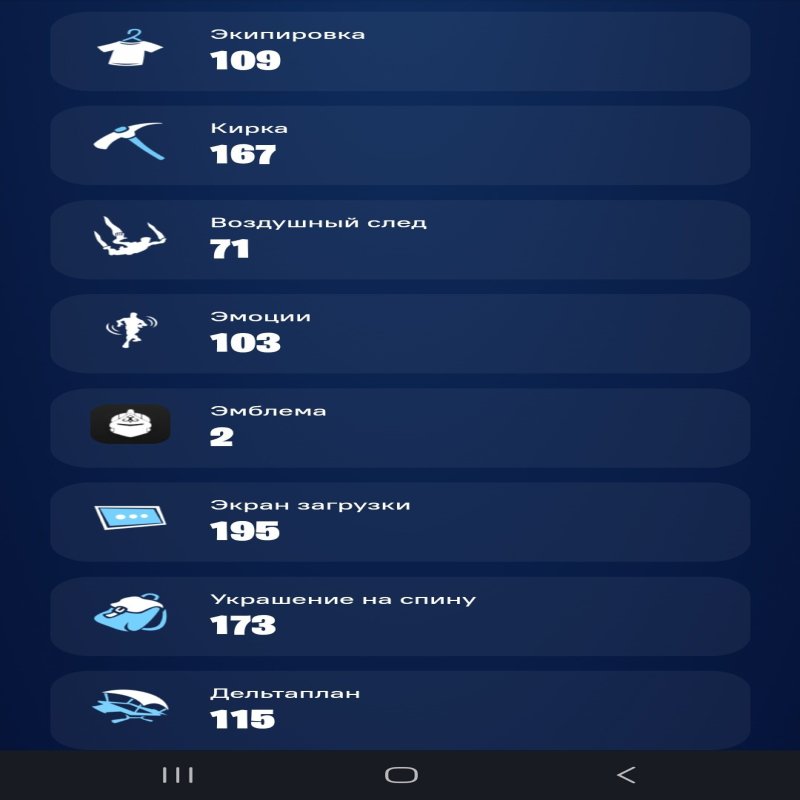Screen dimensions: 800x800
Task: Open Украшение на спину category
Action: 400,615
